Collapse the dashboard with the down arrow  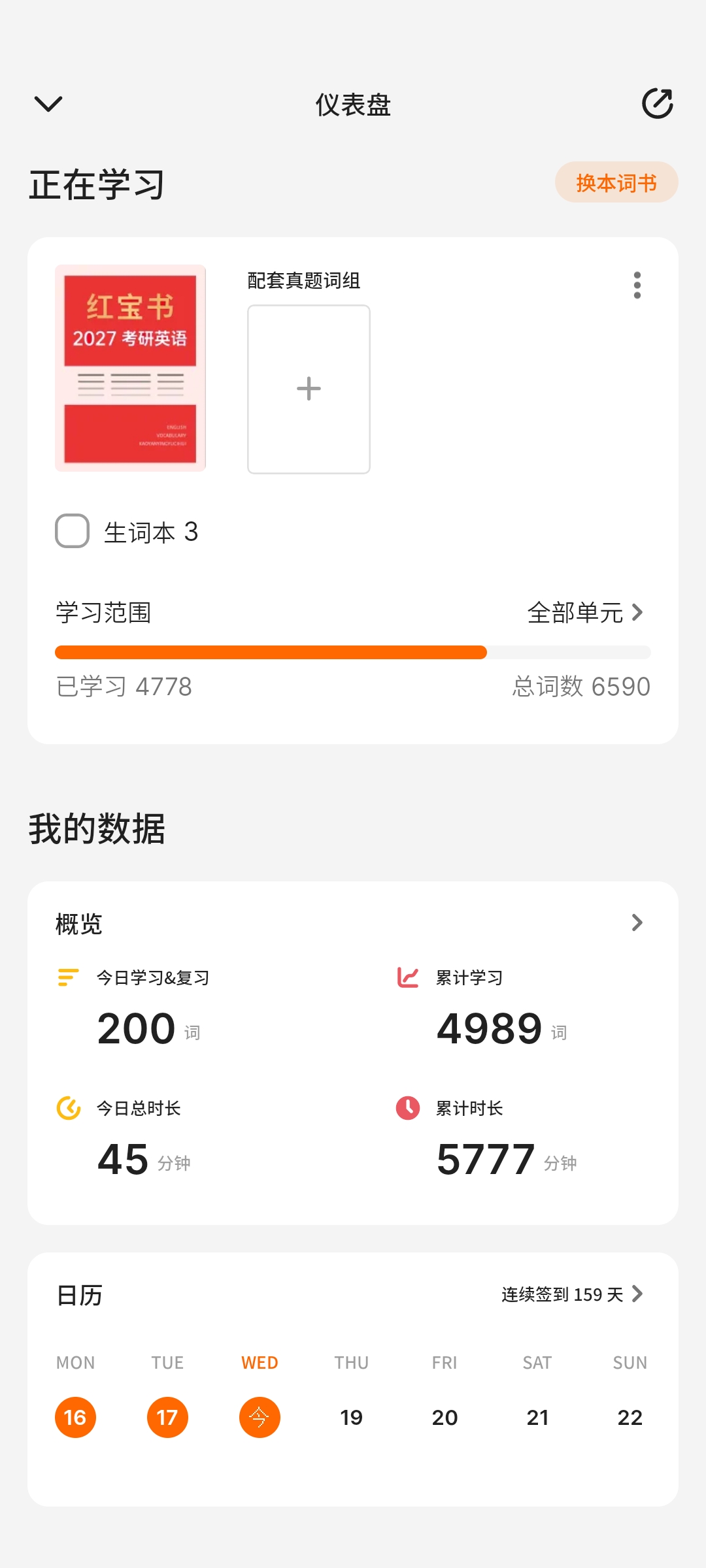point(48,103)
